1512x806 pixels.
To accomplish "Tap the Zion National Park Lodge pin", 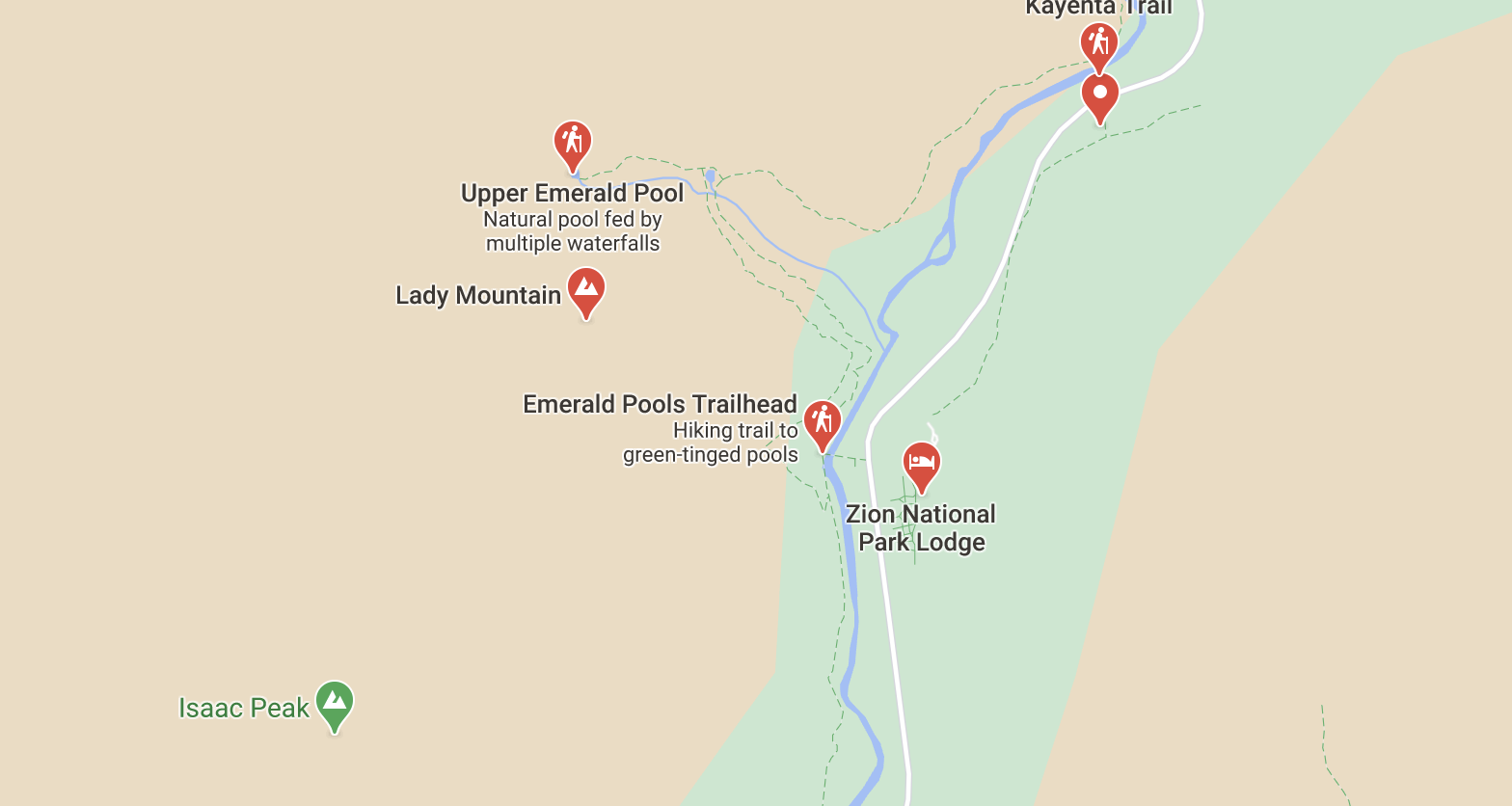I will coord(921,464).
